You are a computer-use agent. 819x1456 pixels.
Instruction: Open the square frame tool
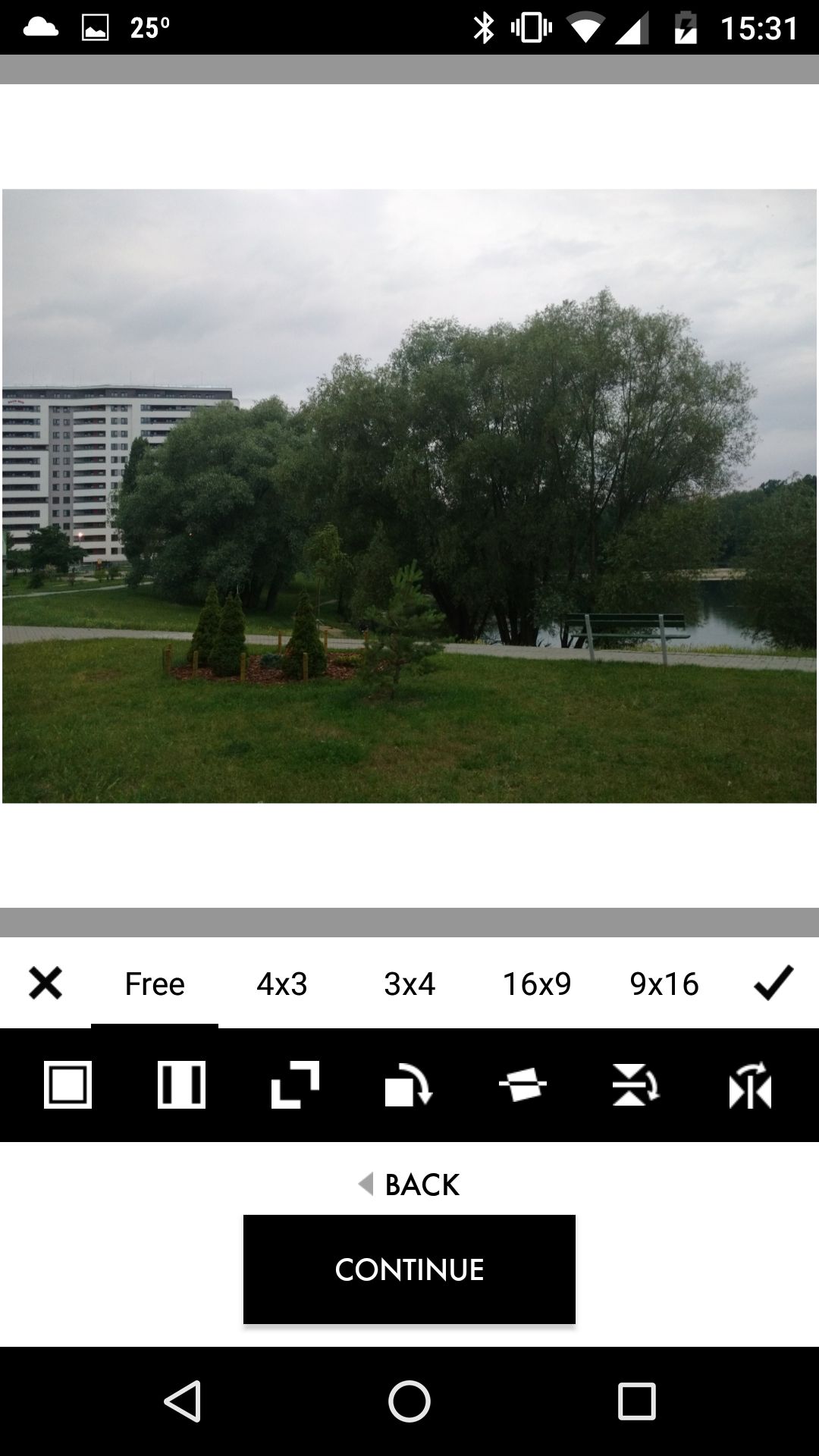[x=67, y=1084]
